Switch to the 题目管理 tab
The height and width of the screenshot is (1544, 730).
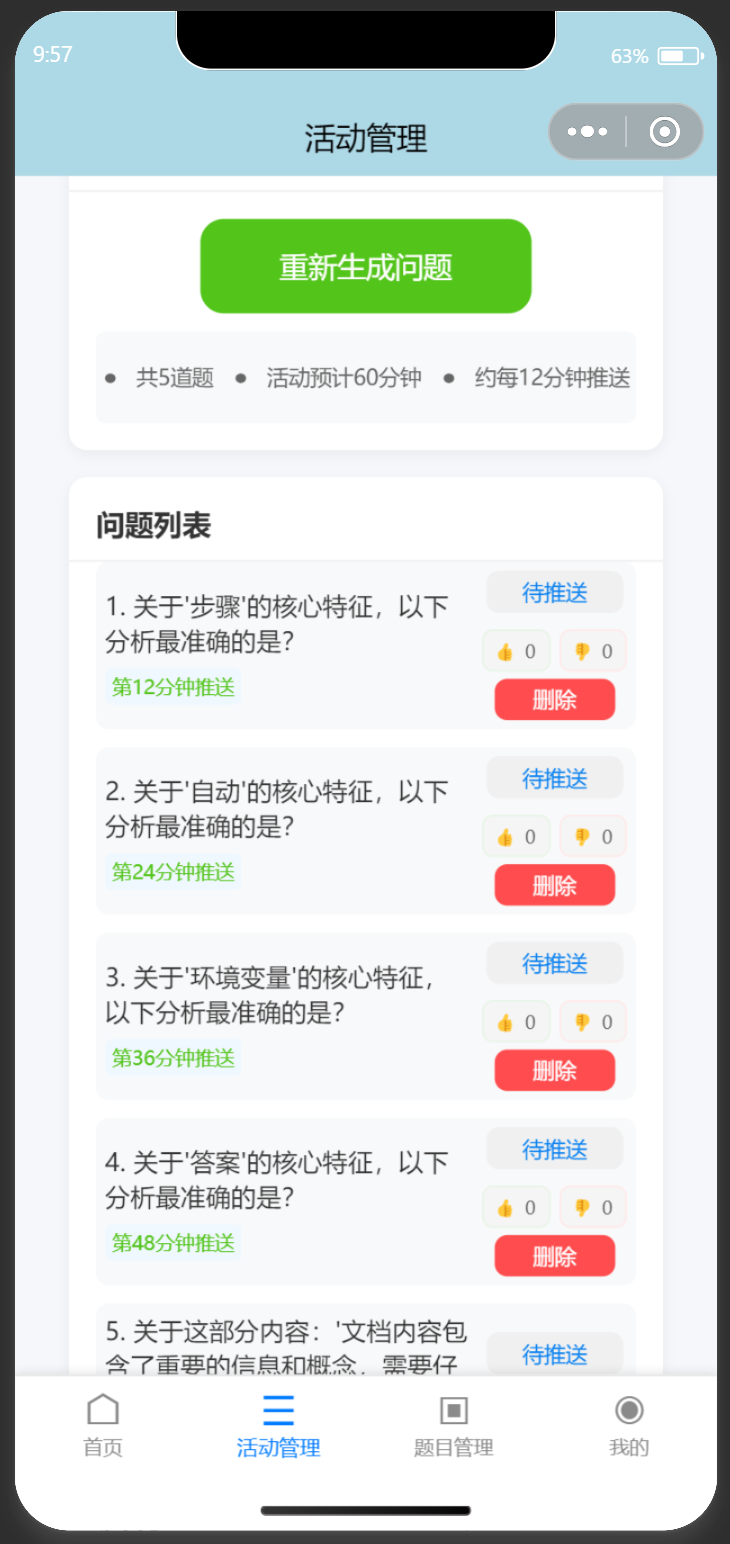click(x=454, y=1425)
